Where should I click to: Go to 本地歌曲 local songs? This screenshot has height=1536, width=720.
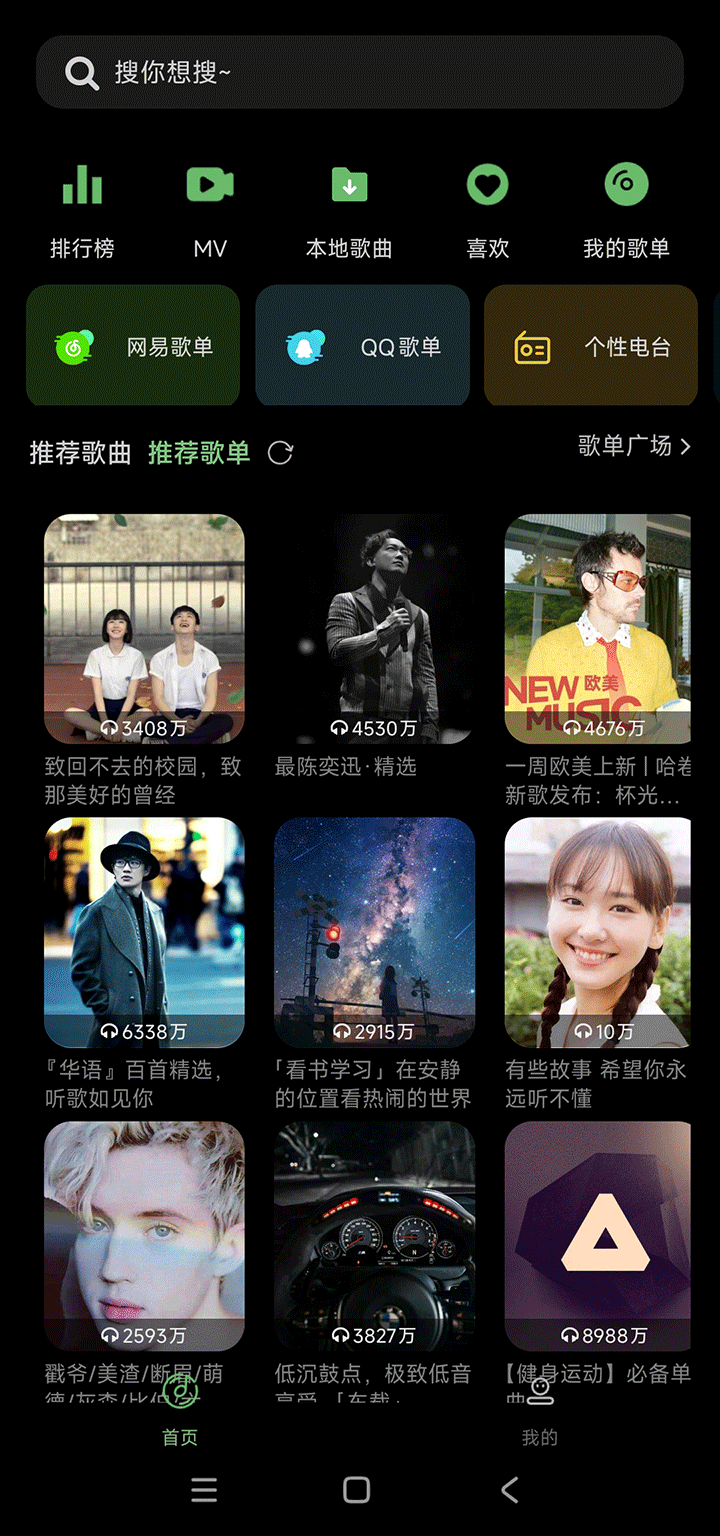point(349,207)
